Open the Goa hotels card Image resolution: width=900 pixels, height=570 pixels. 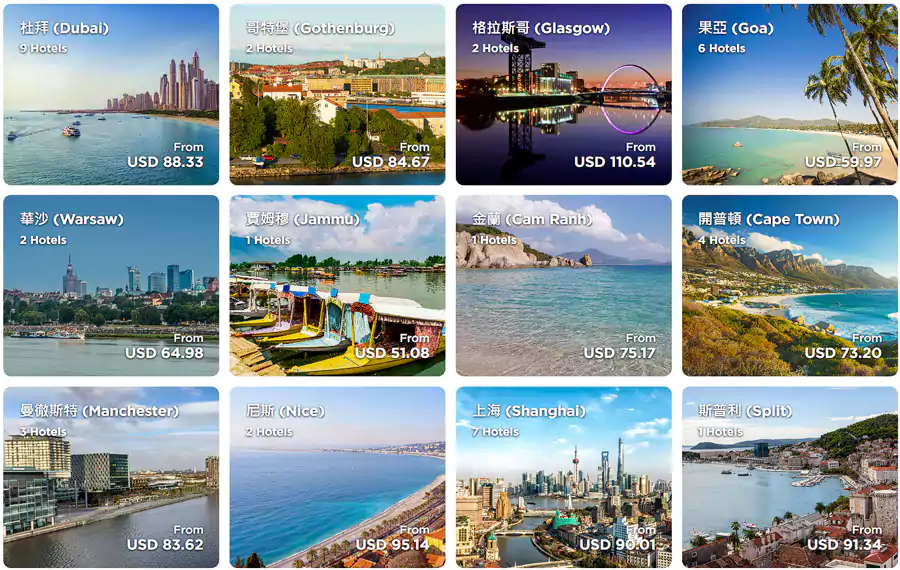789,95
